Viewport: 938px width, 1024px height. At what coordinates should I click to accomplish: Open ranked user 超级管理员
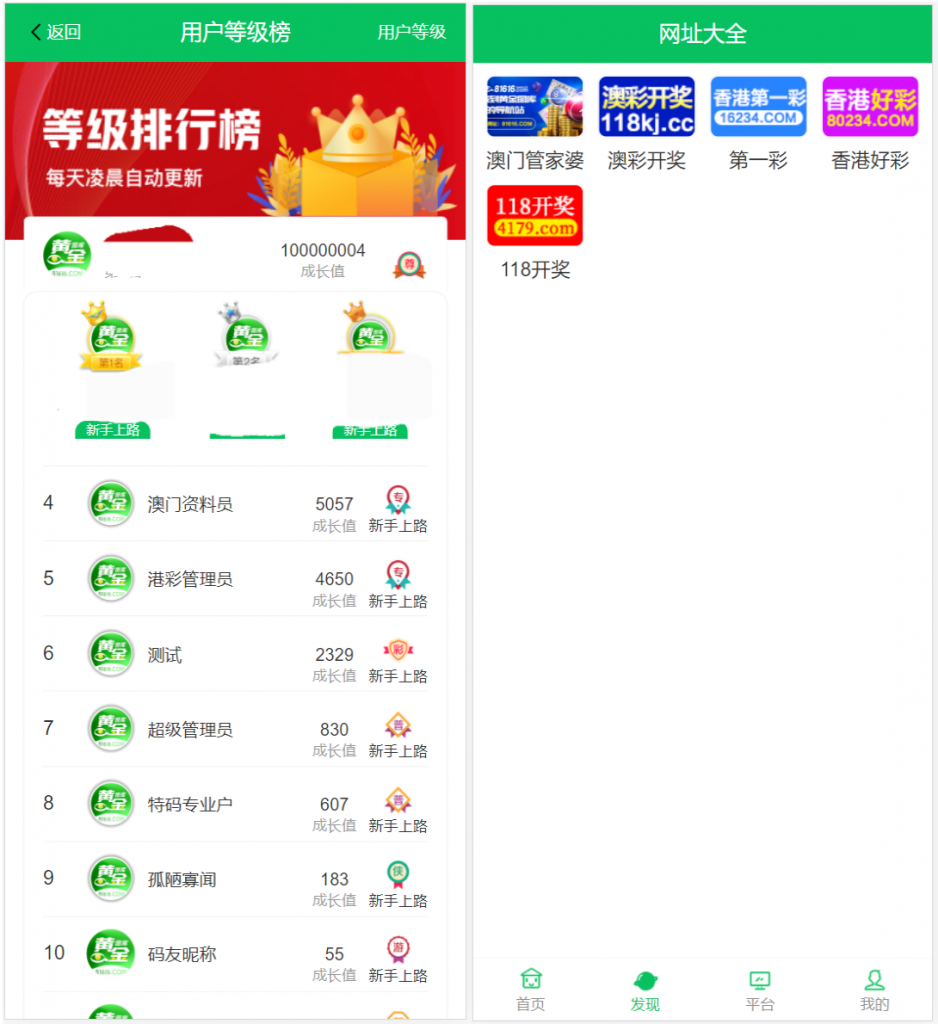(190, 730)
